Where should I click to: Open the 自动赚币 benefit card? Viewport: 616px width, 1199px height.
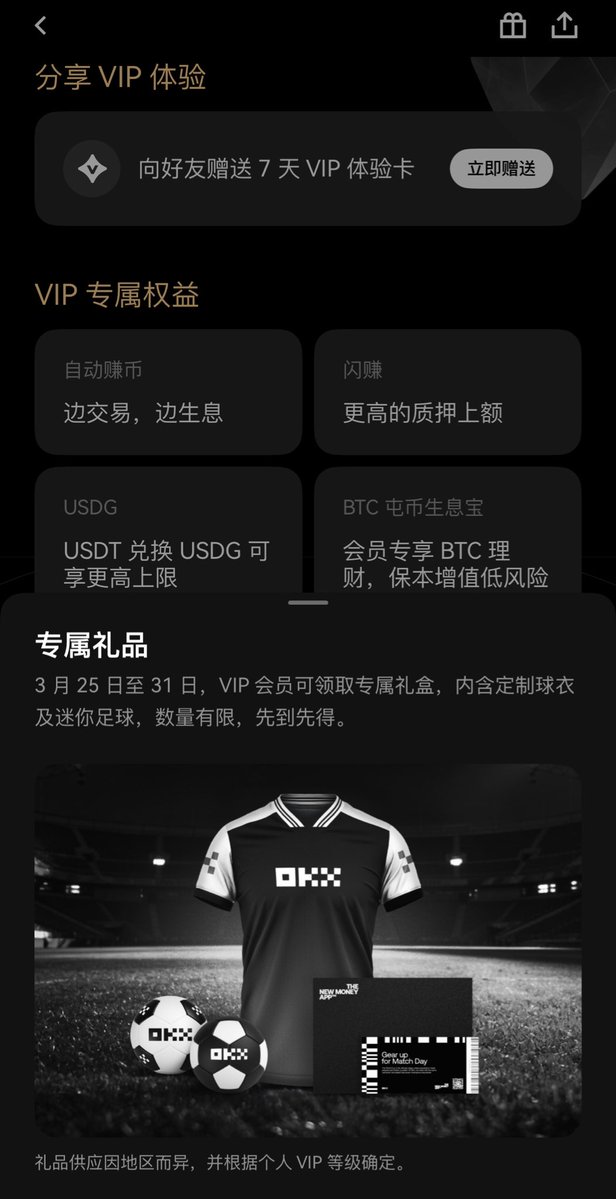coord(168,392)
